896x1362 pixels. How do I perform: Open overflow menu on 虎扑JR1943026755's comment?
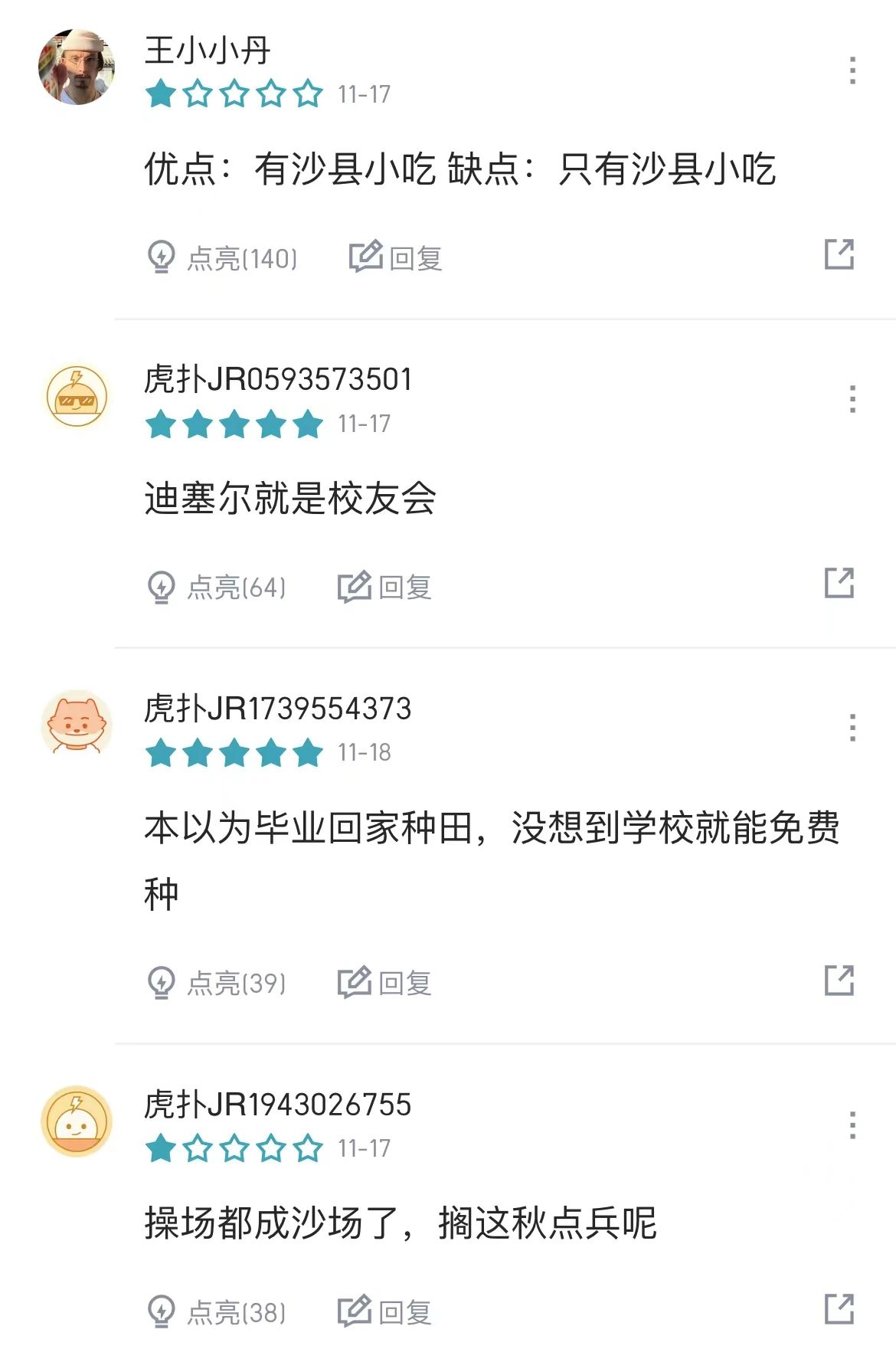pyautogui.click(x=852, y=1125)
